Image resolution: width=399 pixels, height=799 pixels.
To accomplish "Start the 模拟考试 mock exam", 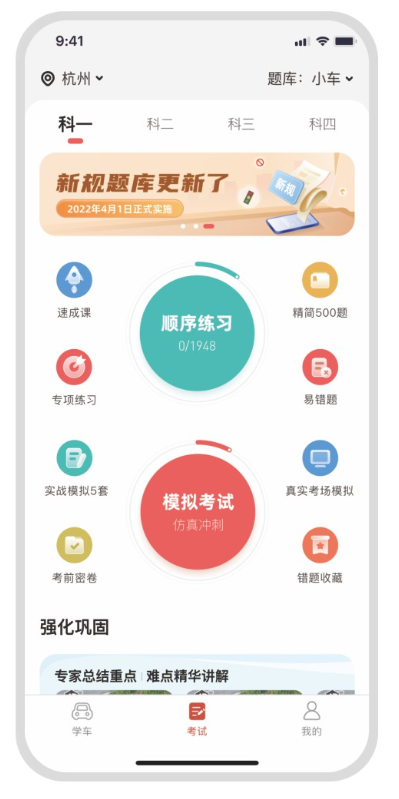I will point(198,512).
